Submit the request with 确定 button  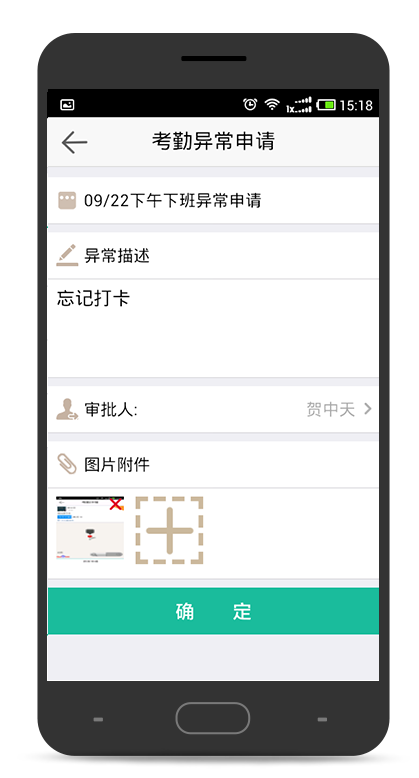pos(213,611)
